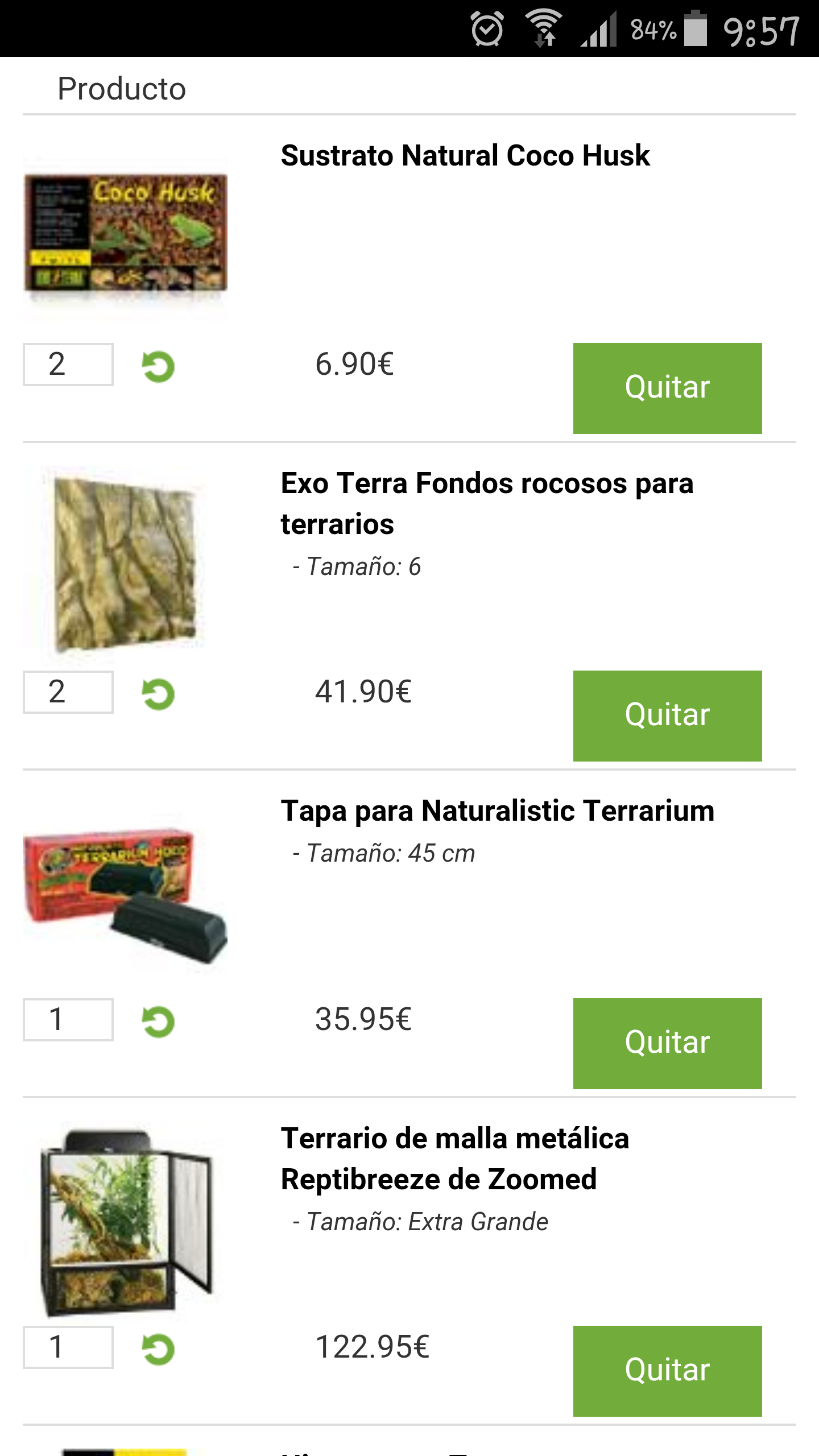Tap Quitar for Exo Terra Fondos rocosos

click(x=667, y=715)
